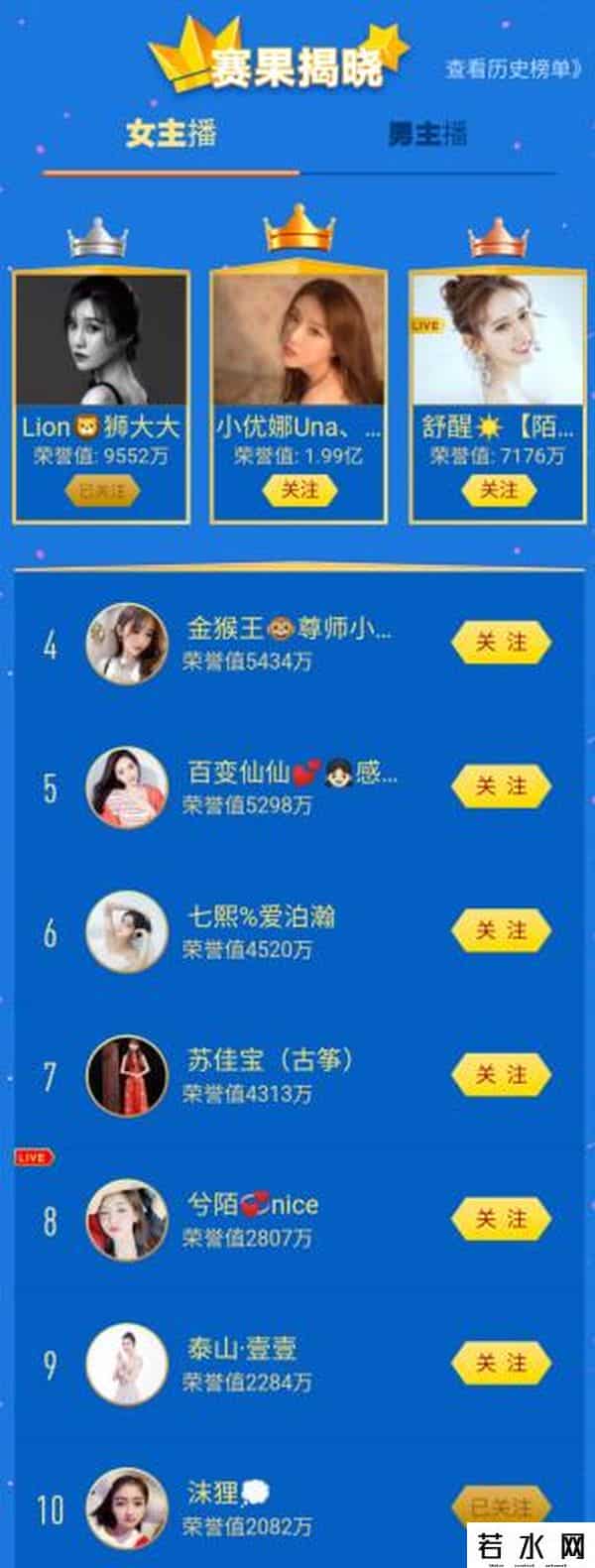This screenshot has height=1568, width=595.
Task: Tap 关注 beside 兮陌 nice
Action: pyautogui.click(x=501, y=1219)
